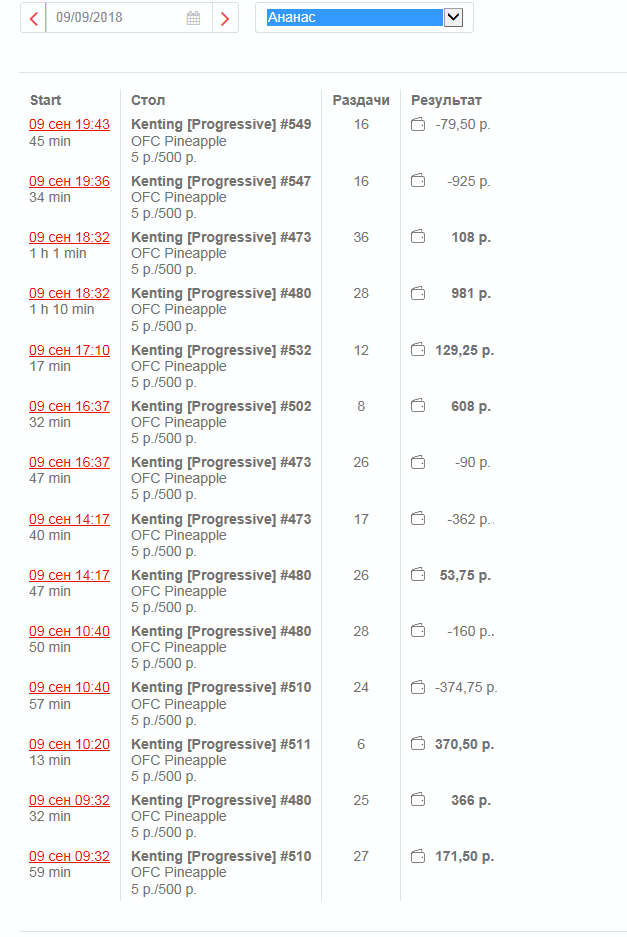Open the 09 сен 19:43 session link
The width and height of the screenshot is (627, 937).
[x=69, y=125]
